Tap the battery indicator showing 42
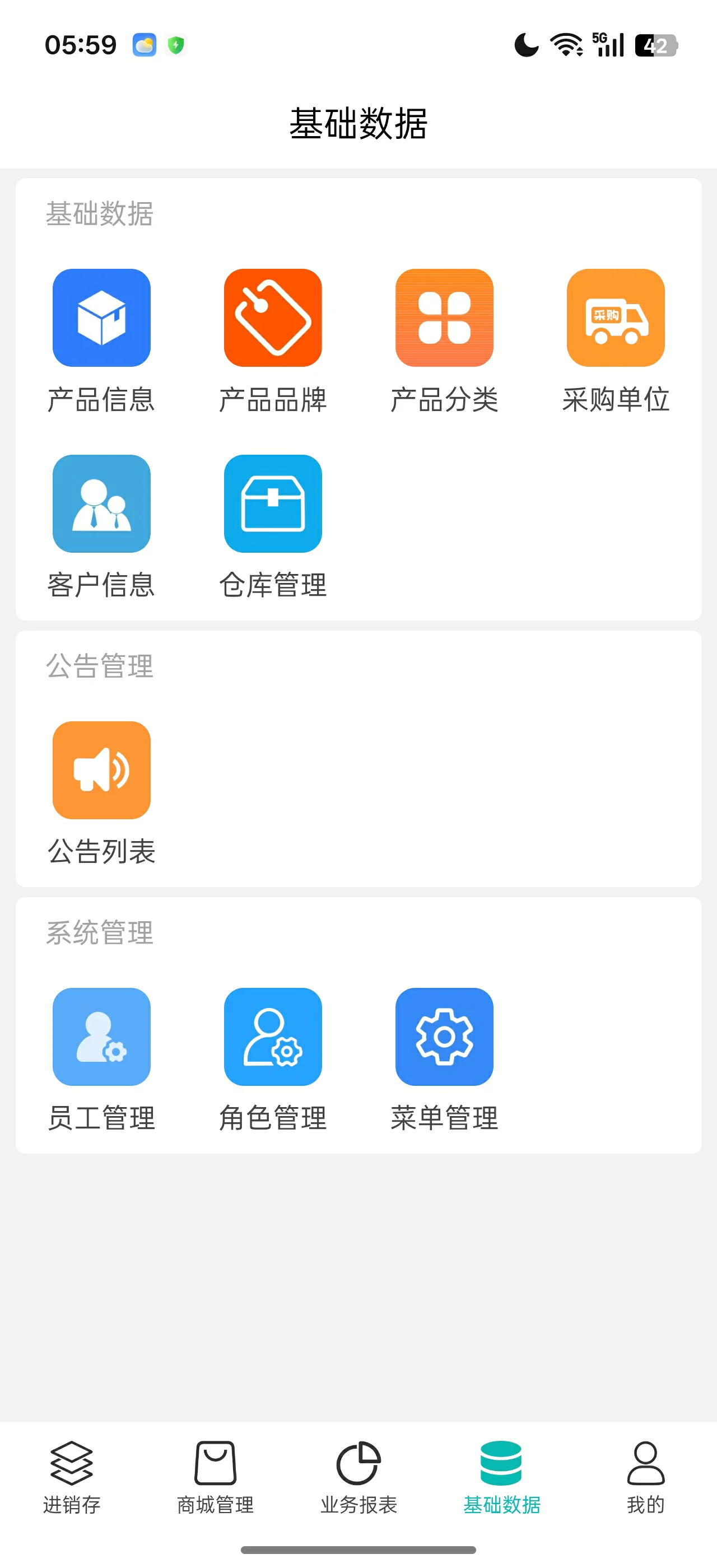This screenshot has height=1568, width=717. 655,44
